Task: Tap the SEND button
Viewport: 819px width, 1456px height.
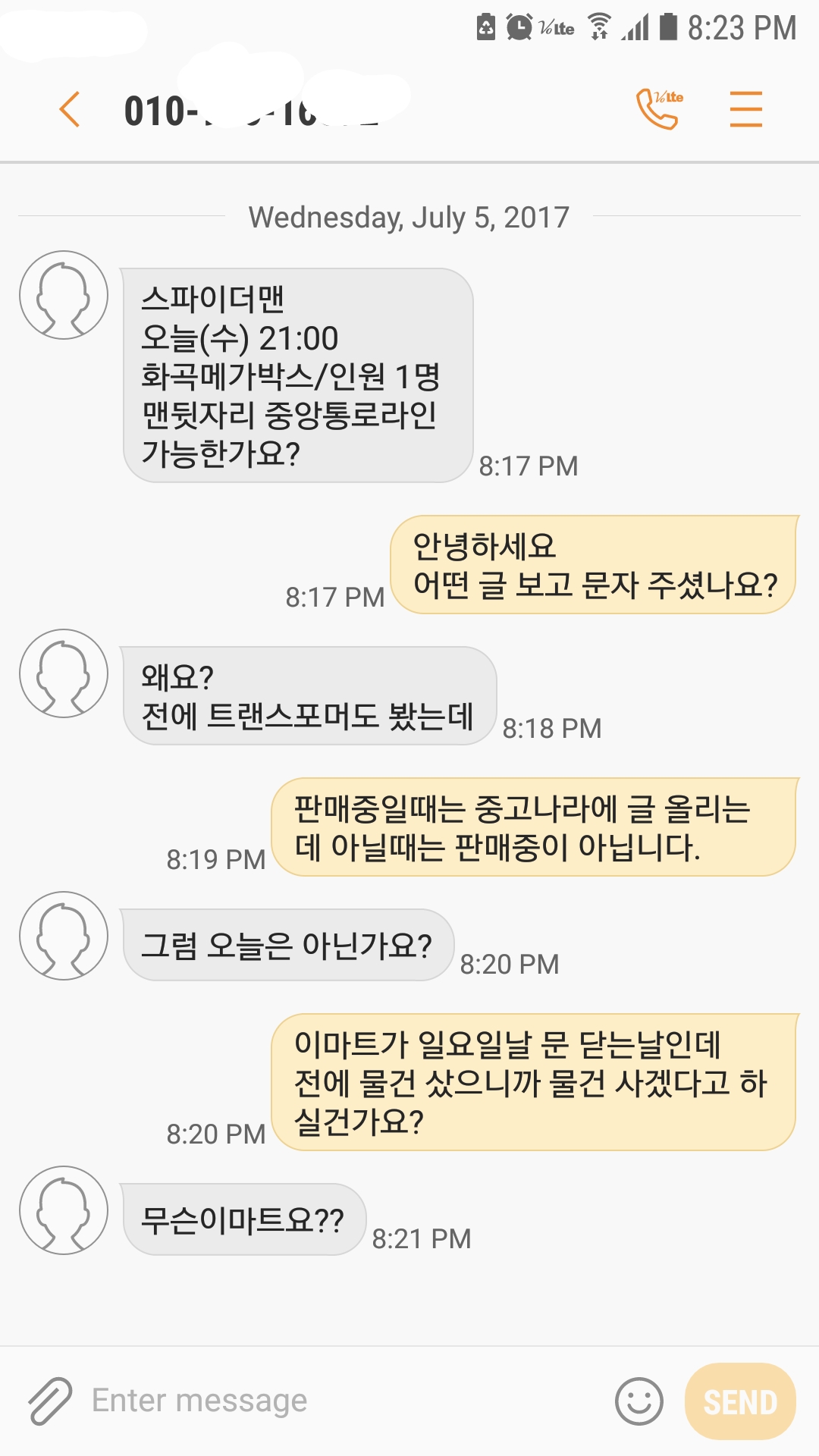Action: pos(740,1401)
